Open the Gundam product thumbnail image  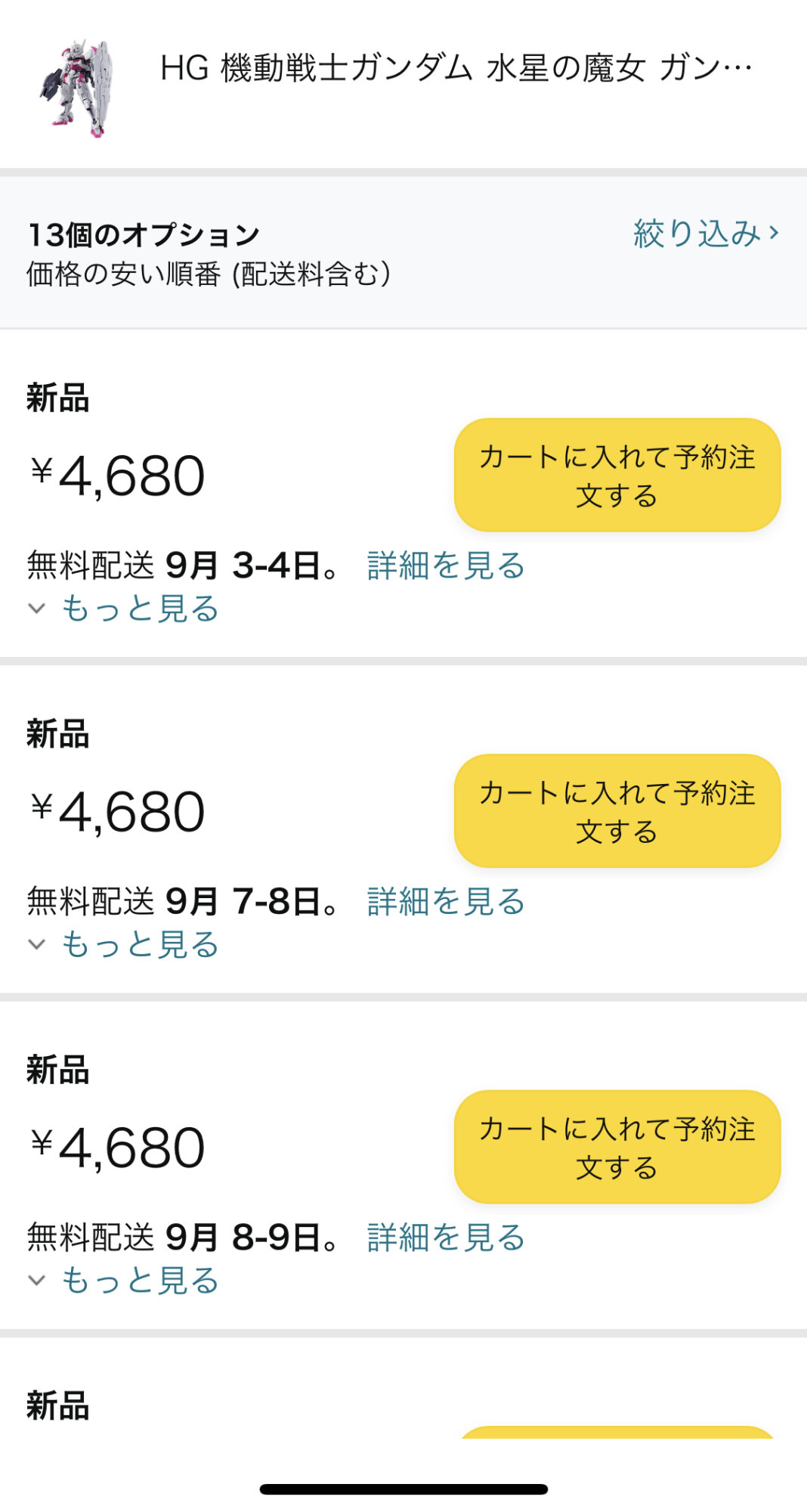78,87
